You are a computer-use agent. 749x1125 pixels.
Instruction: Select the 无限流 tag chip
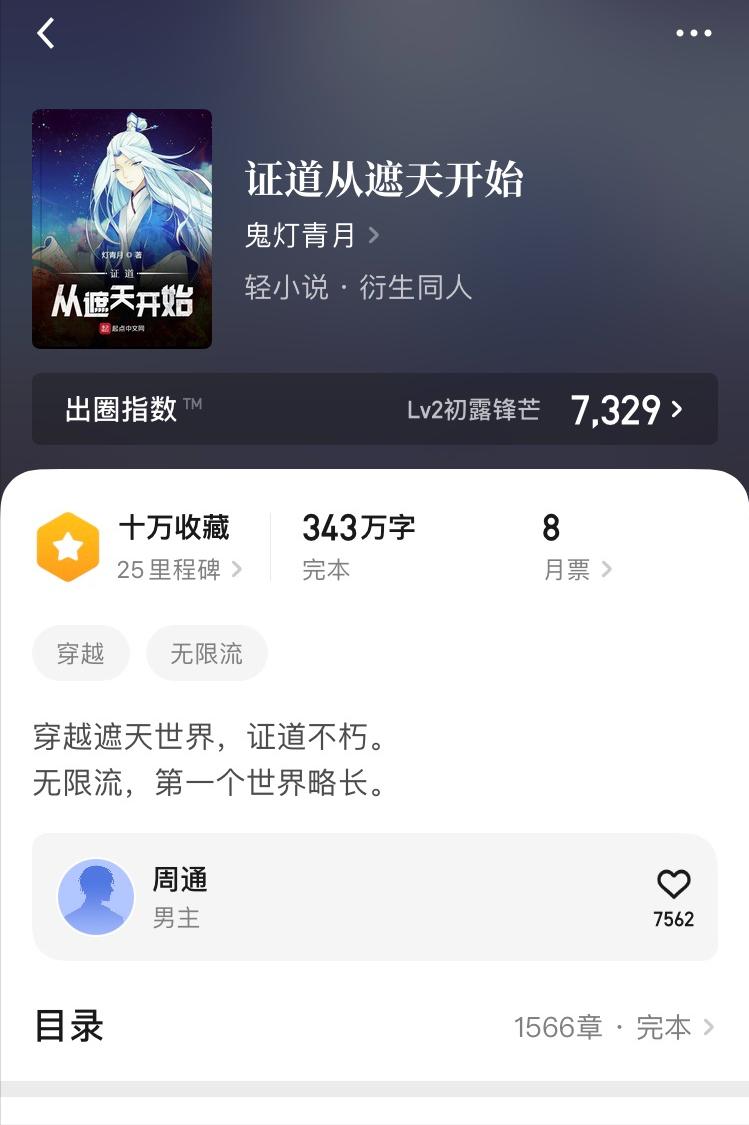point(206,653)
